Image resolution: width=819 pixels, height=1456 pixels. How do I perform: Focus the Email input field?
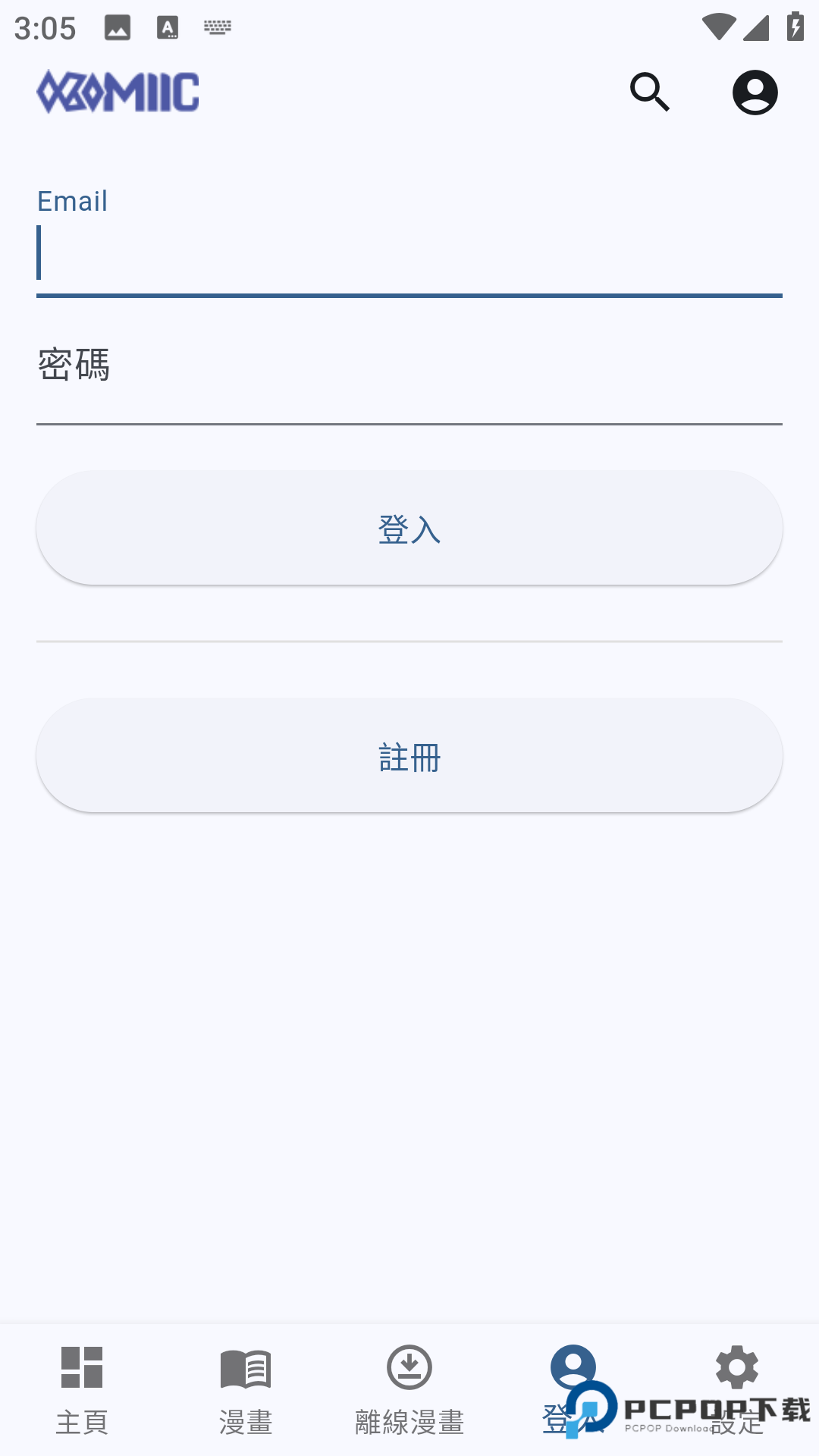(x=409, y=254)
